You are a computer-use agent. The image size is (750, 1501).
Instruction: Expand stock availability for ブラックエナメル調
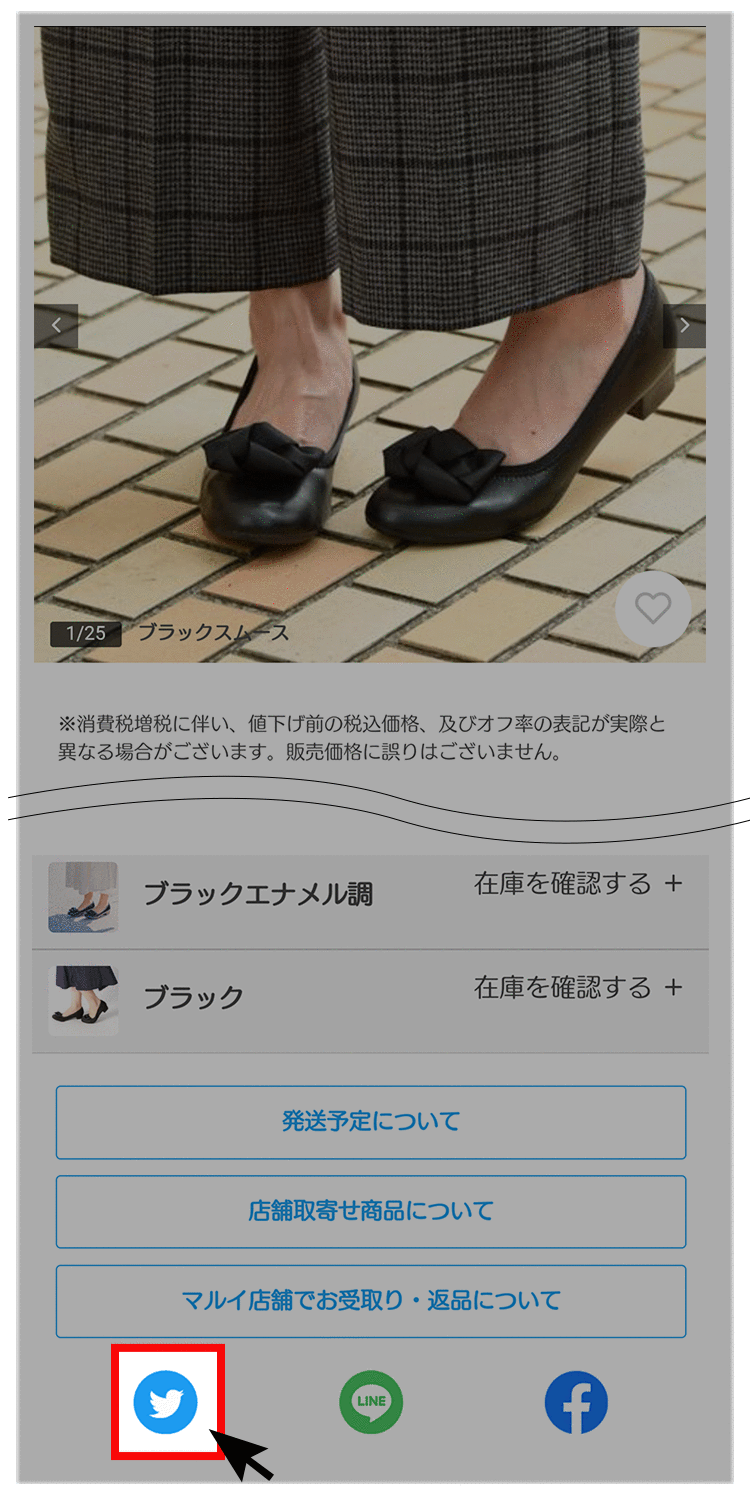(573, 884)
